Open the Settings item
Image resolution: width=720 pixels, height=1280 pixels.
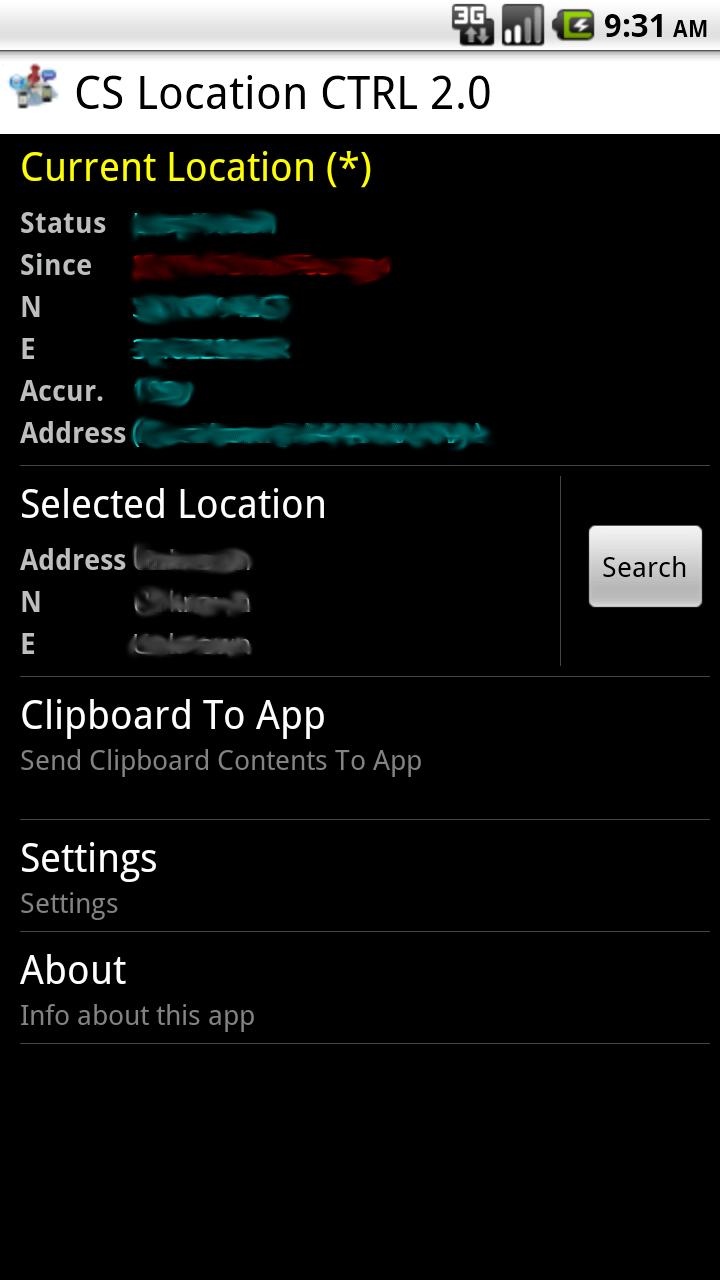(88, 858)
